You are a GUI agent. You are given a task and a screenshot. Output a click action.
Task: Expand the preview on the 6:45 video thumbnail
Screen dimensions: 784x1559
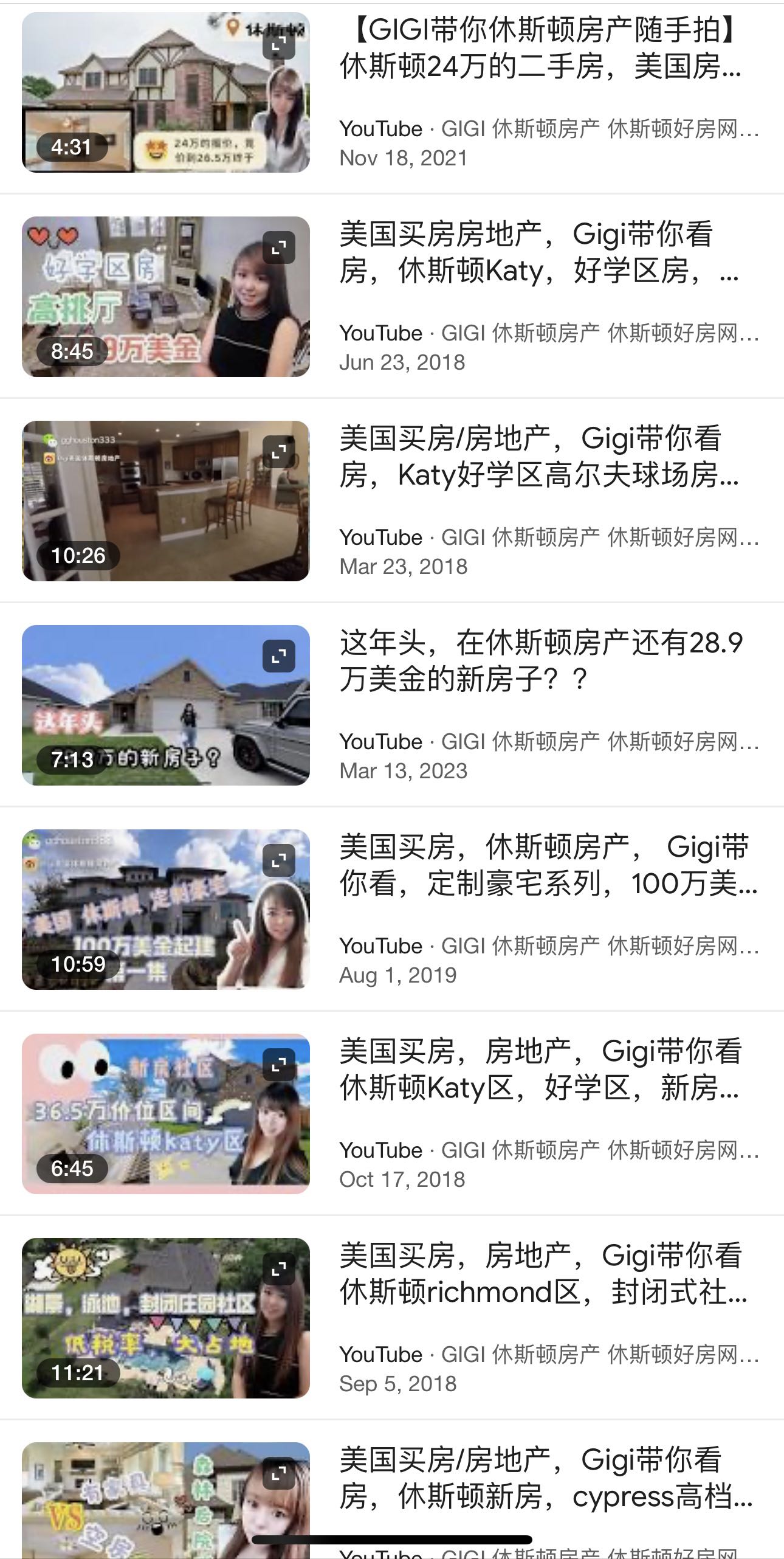279,1065
